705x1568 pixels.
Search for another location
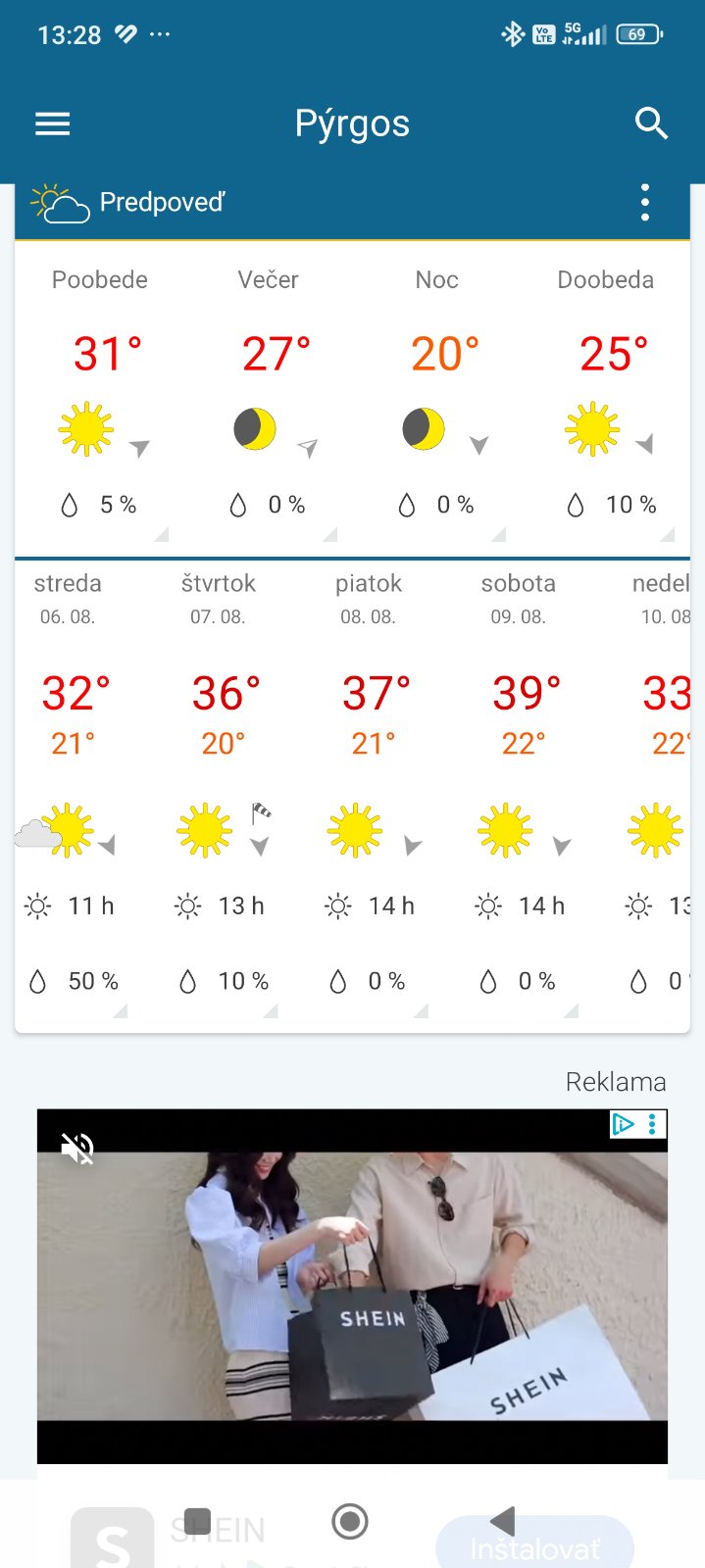(651, 123)
